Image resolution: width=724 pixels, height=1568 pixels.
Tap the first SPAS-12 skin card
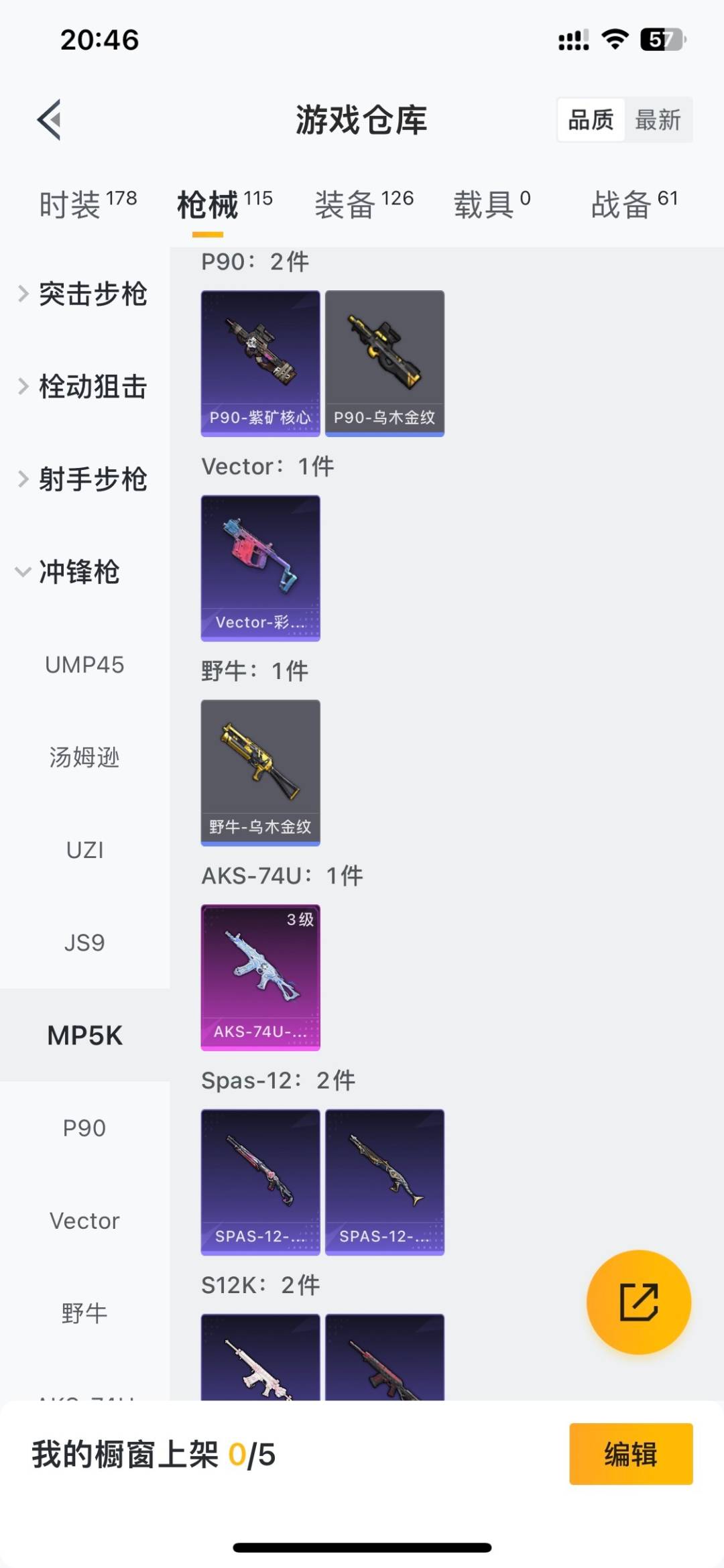[x=260, y=1180]
